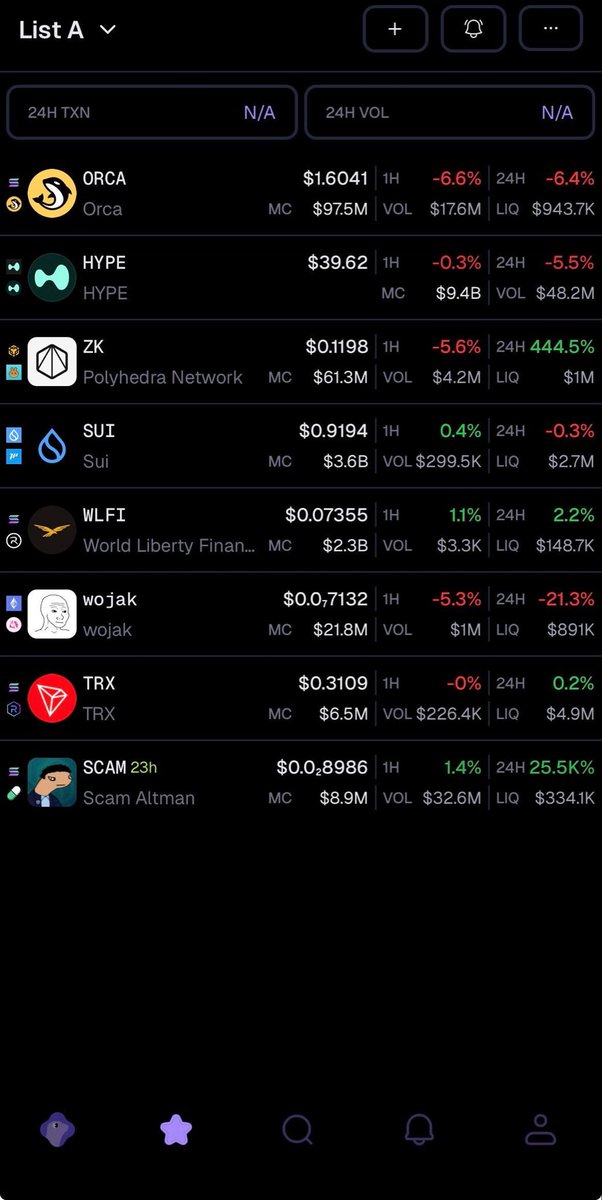
Task: Open the notifications tab in bottom bar
Action: (x=419, y=1130)
